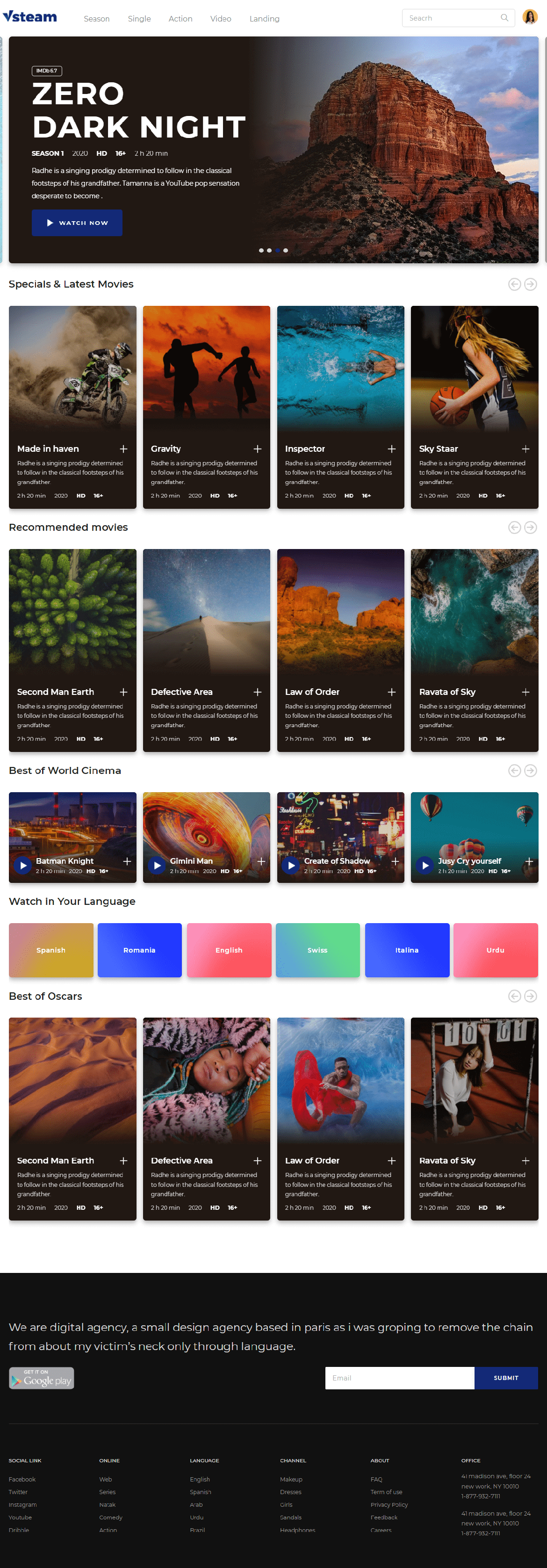Play Jusy Cry yourself

pos(425,865)
